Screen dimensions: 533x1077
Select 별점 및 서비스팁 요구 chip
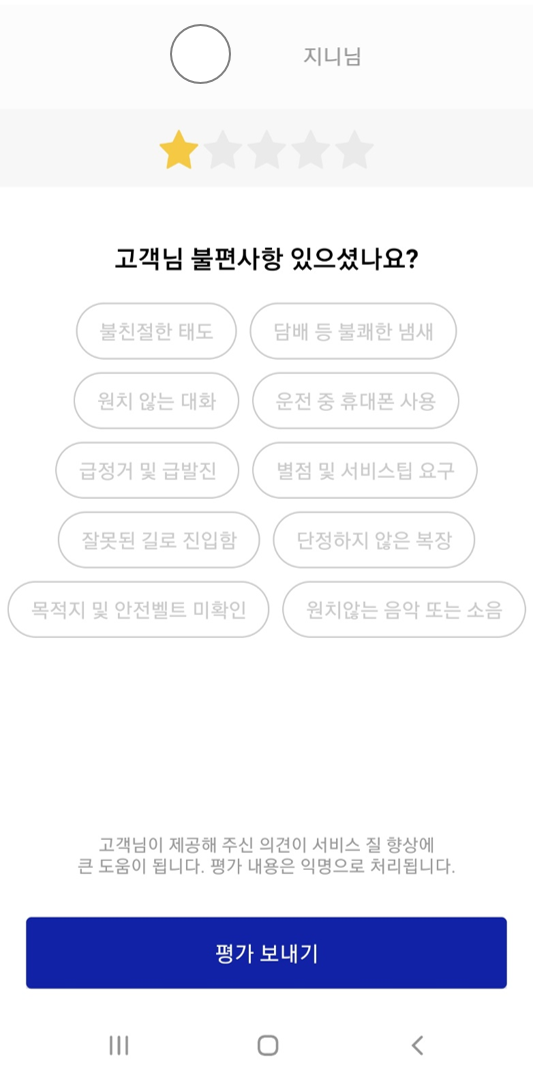pos(365,471)
